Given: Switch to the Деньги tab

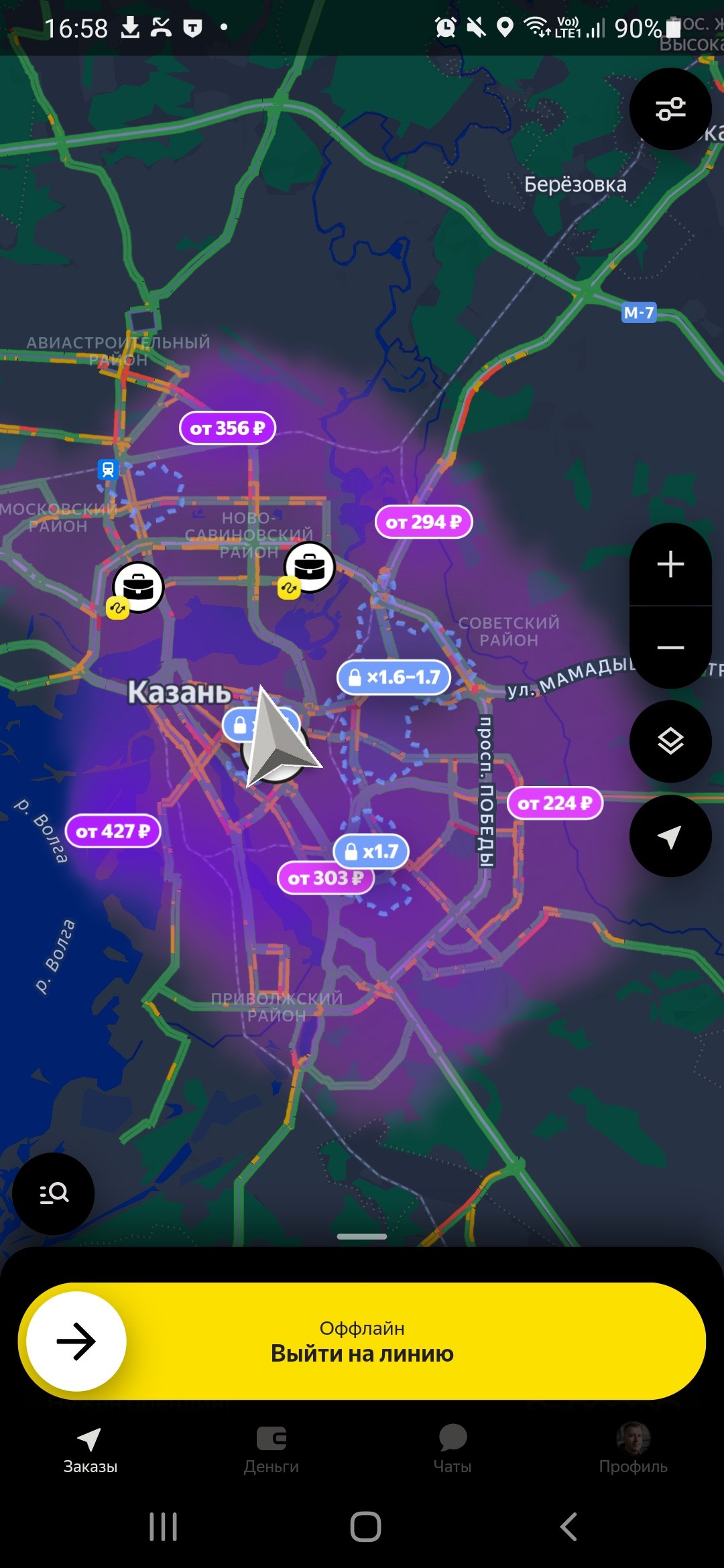Looking at the screenshot, I should 271,1450.
